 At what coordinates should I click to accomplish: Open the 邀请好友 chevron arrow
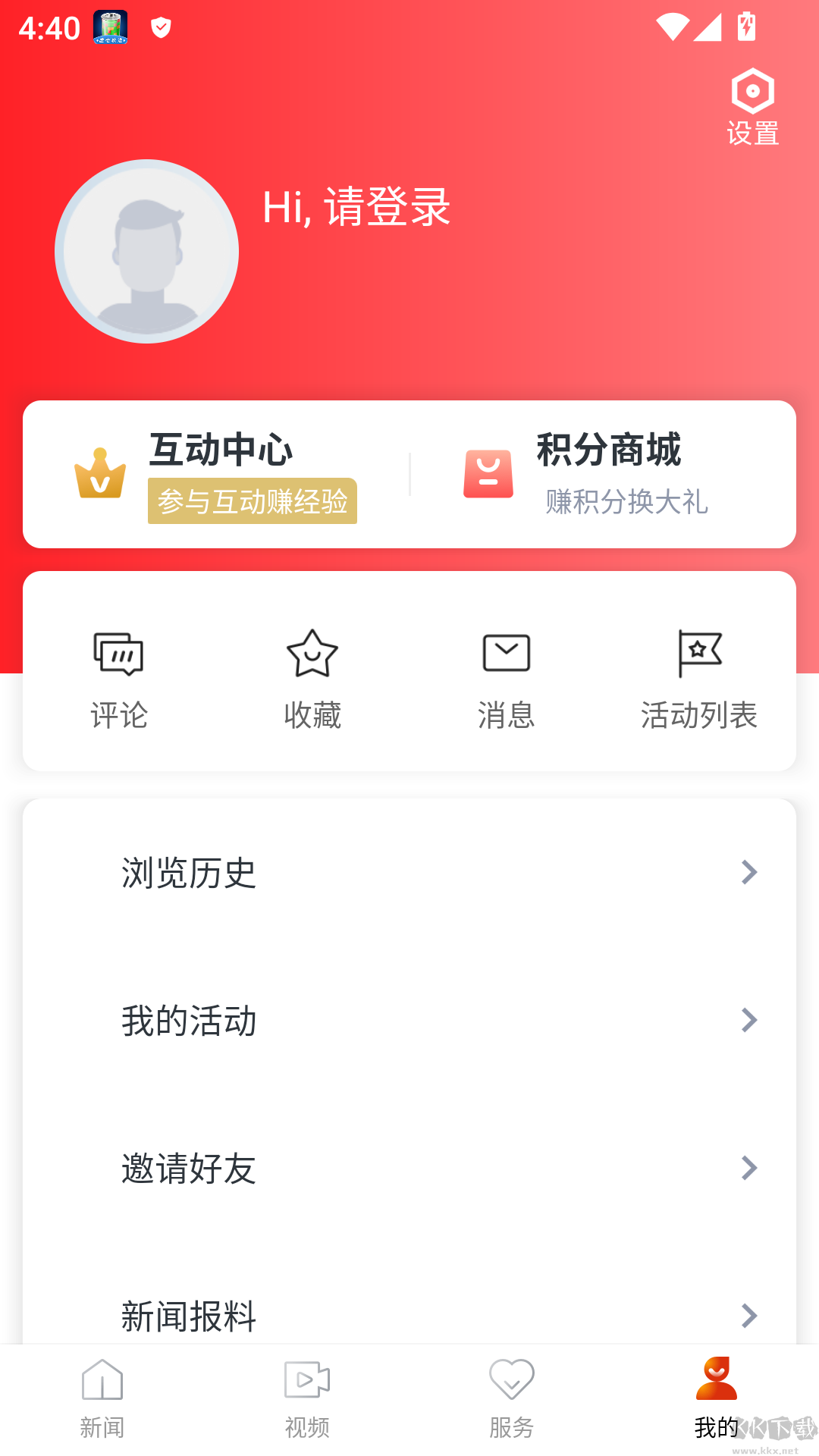[750, 1169]
